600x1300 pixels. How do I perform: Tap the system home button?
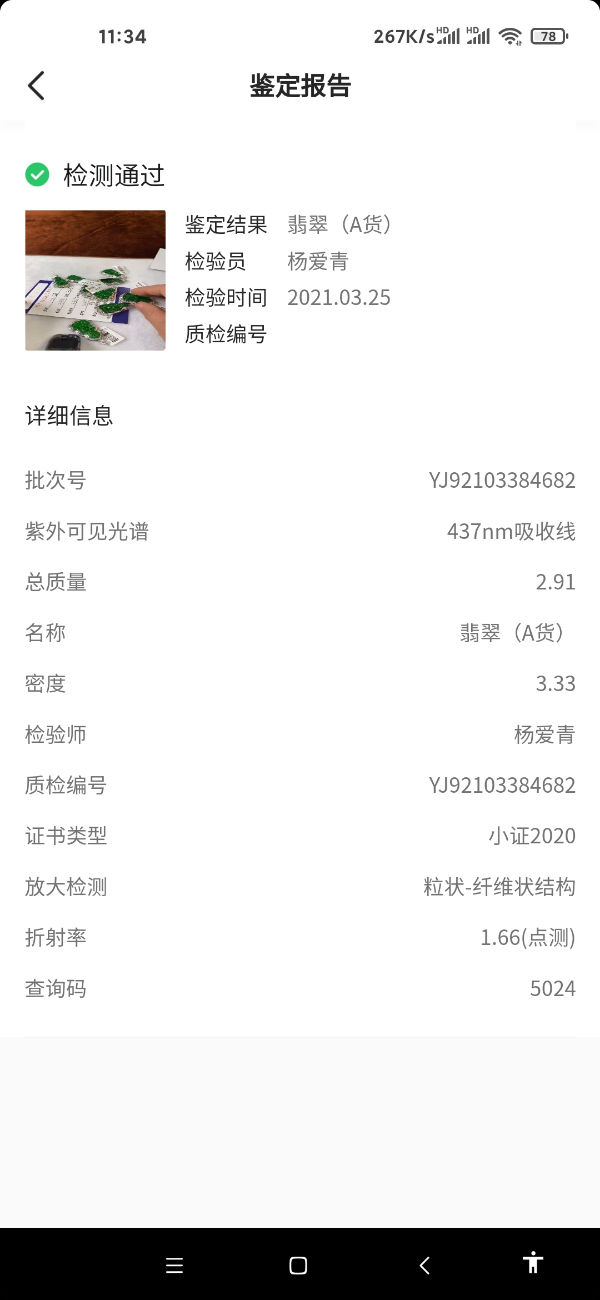point(298,1265)
